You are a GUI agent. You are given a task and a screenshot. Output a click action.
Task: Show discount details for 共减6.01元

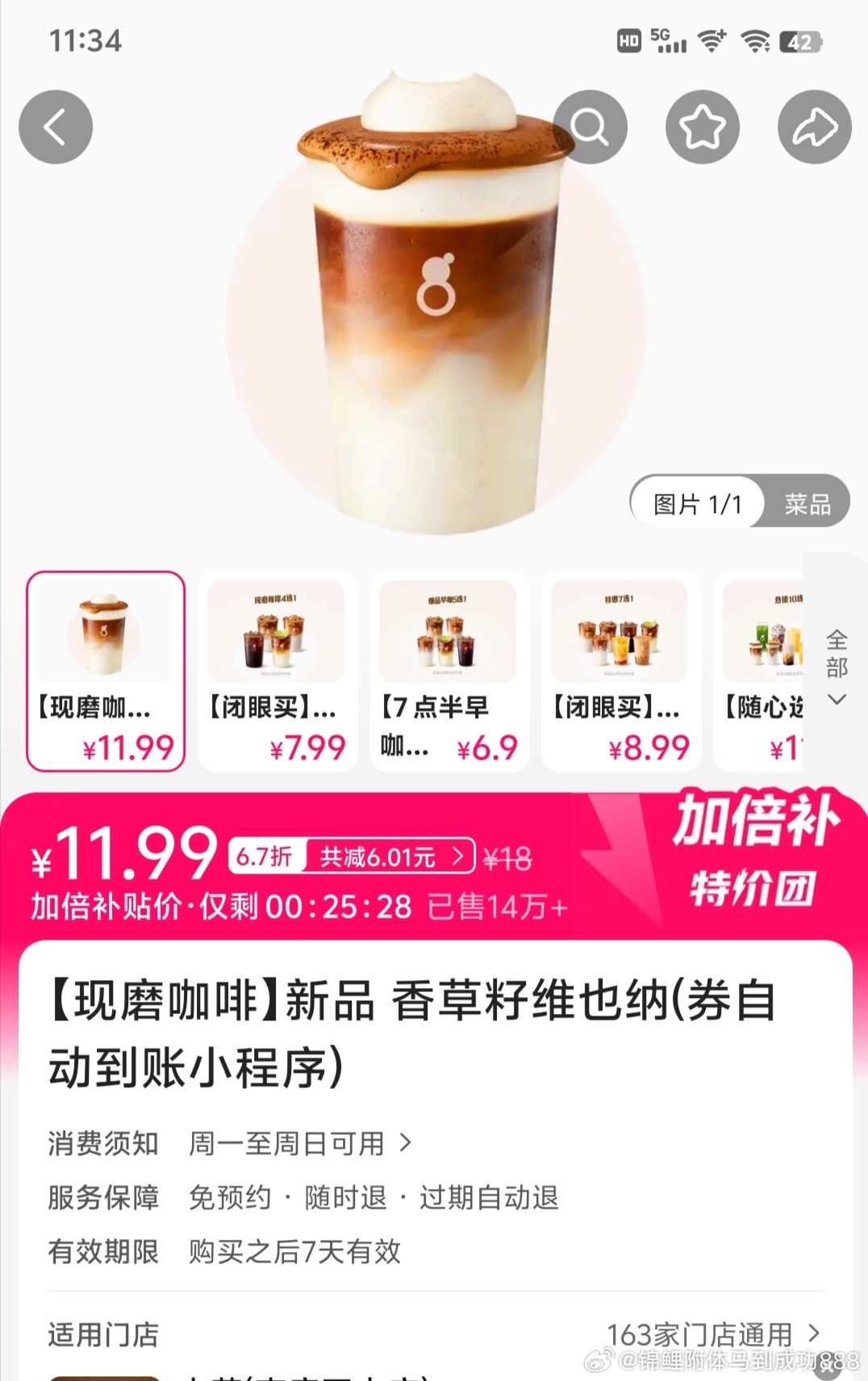[390, 857]
